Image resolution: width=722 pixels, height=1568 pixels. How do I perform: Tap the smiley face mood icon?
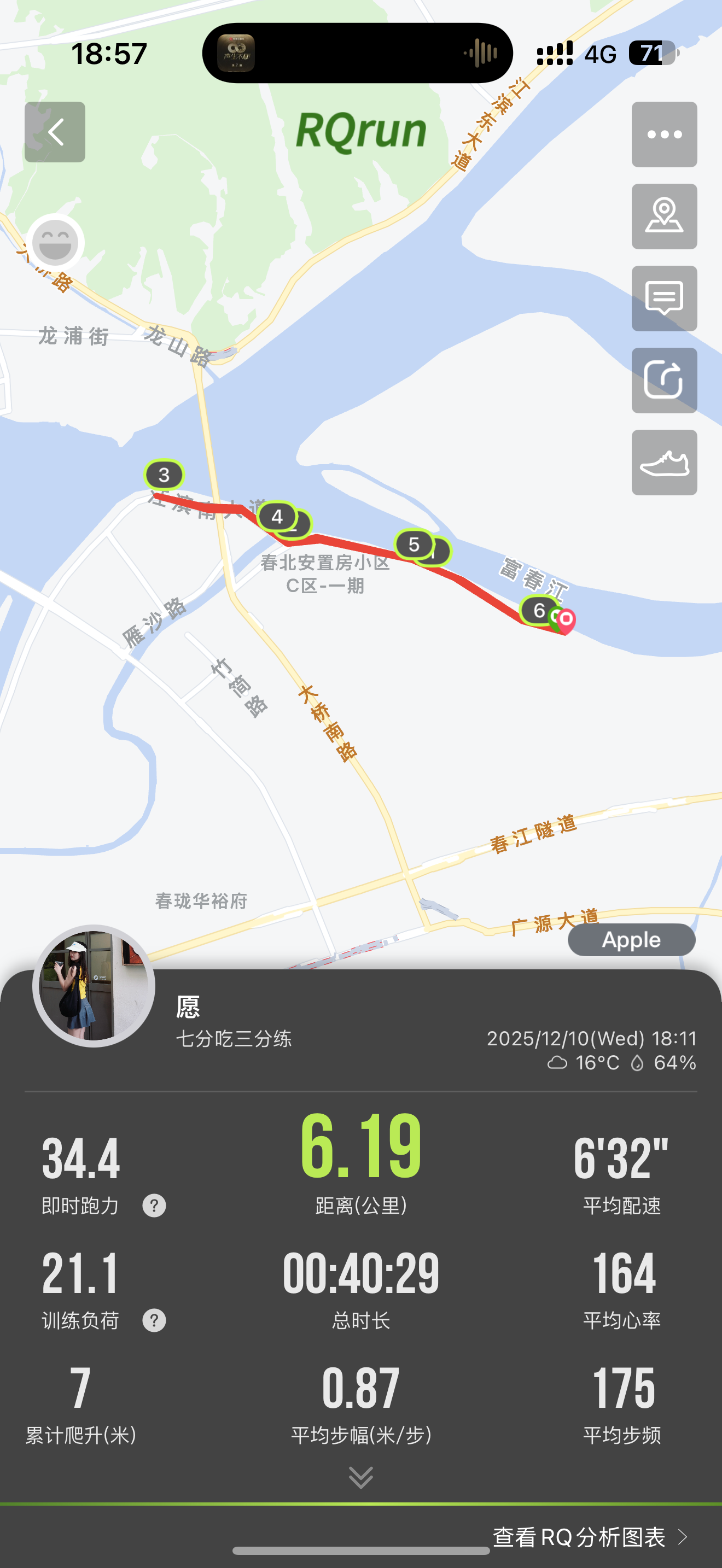tap(55, 243)
